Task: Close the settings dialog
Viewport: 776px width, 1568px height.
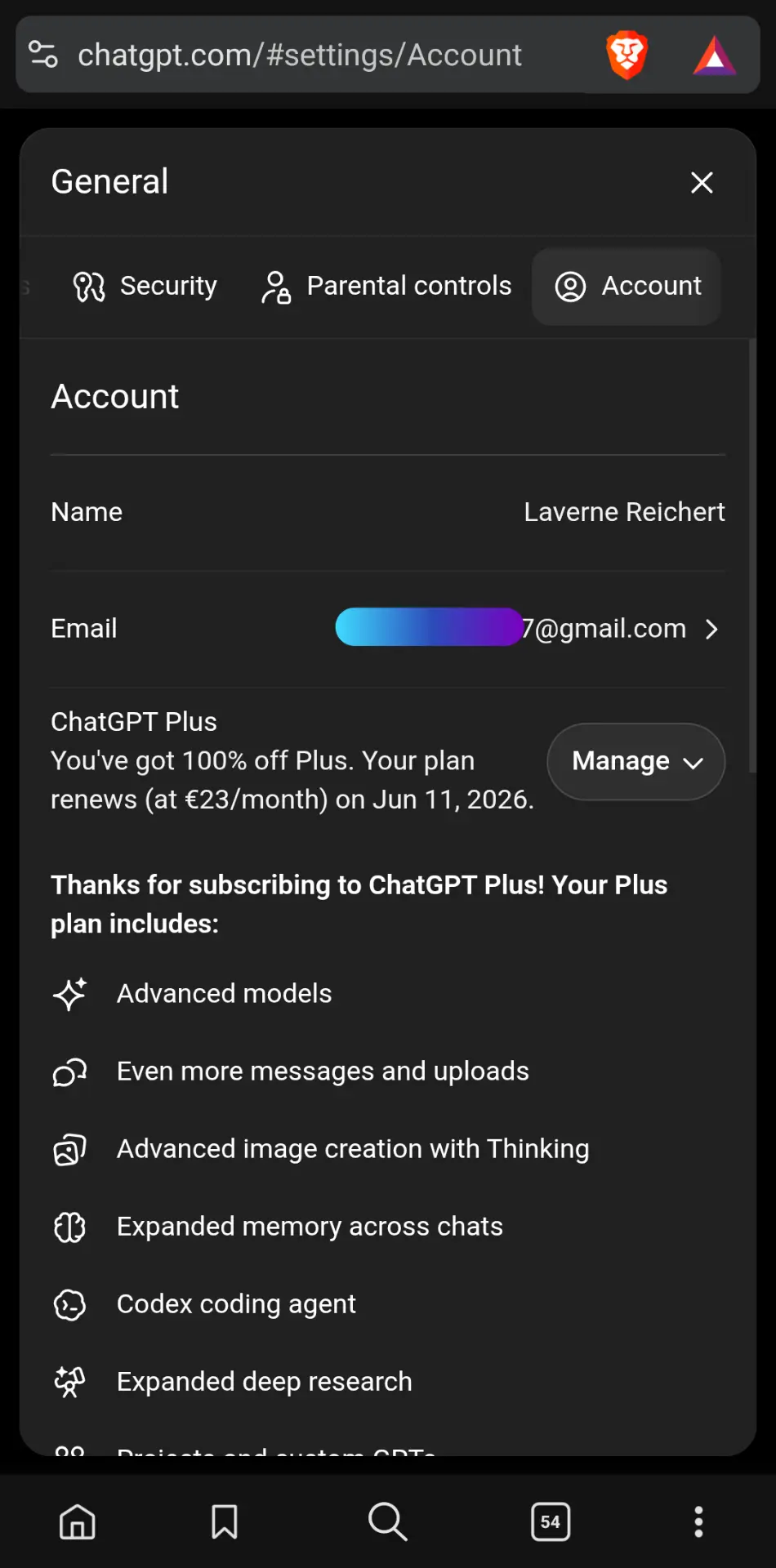Action: click(x=702, y=182)
